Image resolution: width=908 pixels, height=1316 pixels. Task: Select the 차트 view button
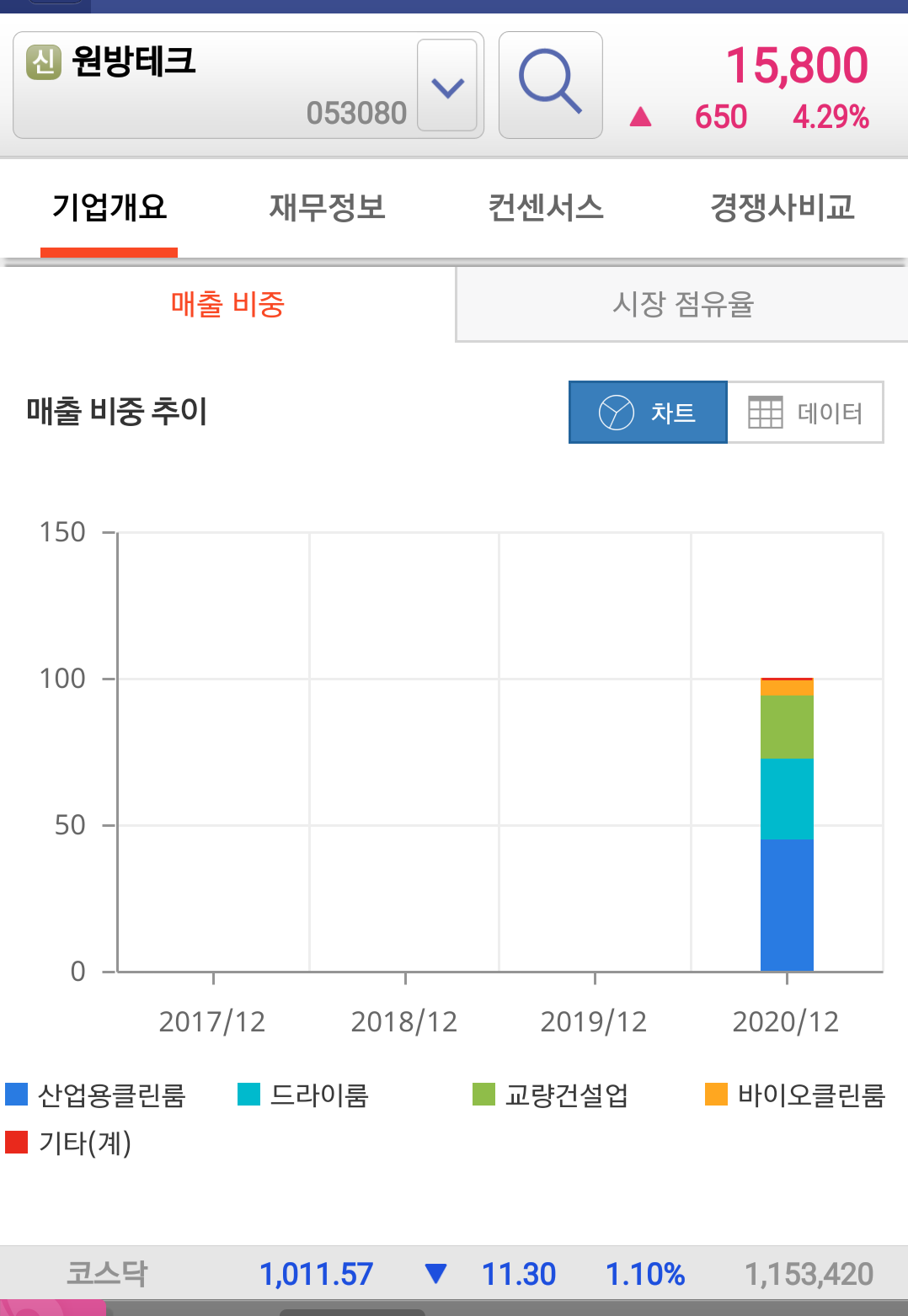(x=648, y=413)
